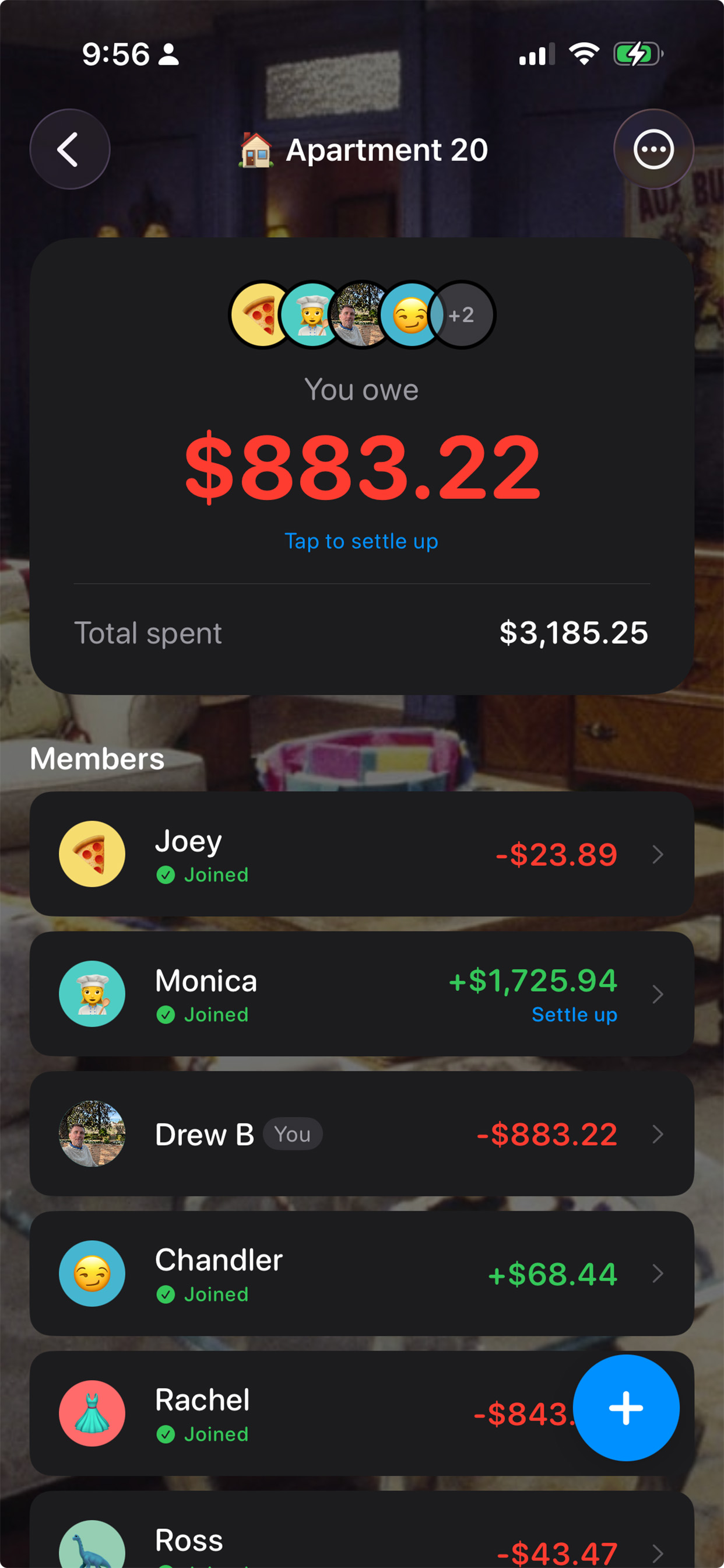Viewport: 724px width, 1568px height.
Task: Expand Monica's member row chevron
Action: (659, 993)
